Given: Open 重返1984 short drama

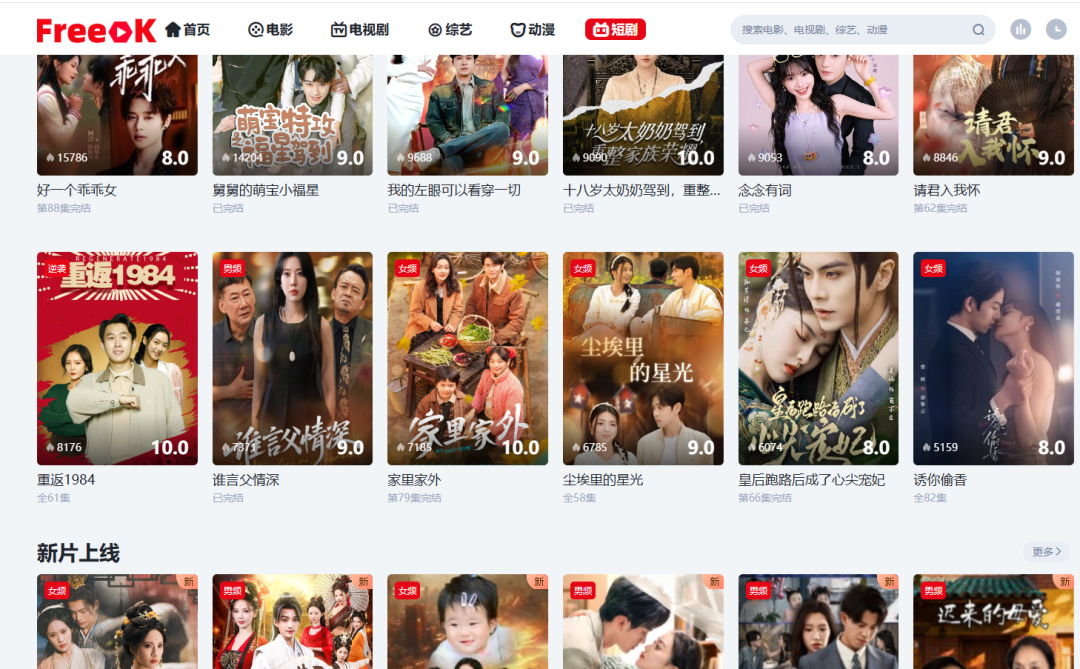Looking at the screenshot, I should [x=117, y=358].
